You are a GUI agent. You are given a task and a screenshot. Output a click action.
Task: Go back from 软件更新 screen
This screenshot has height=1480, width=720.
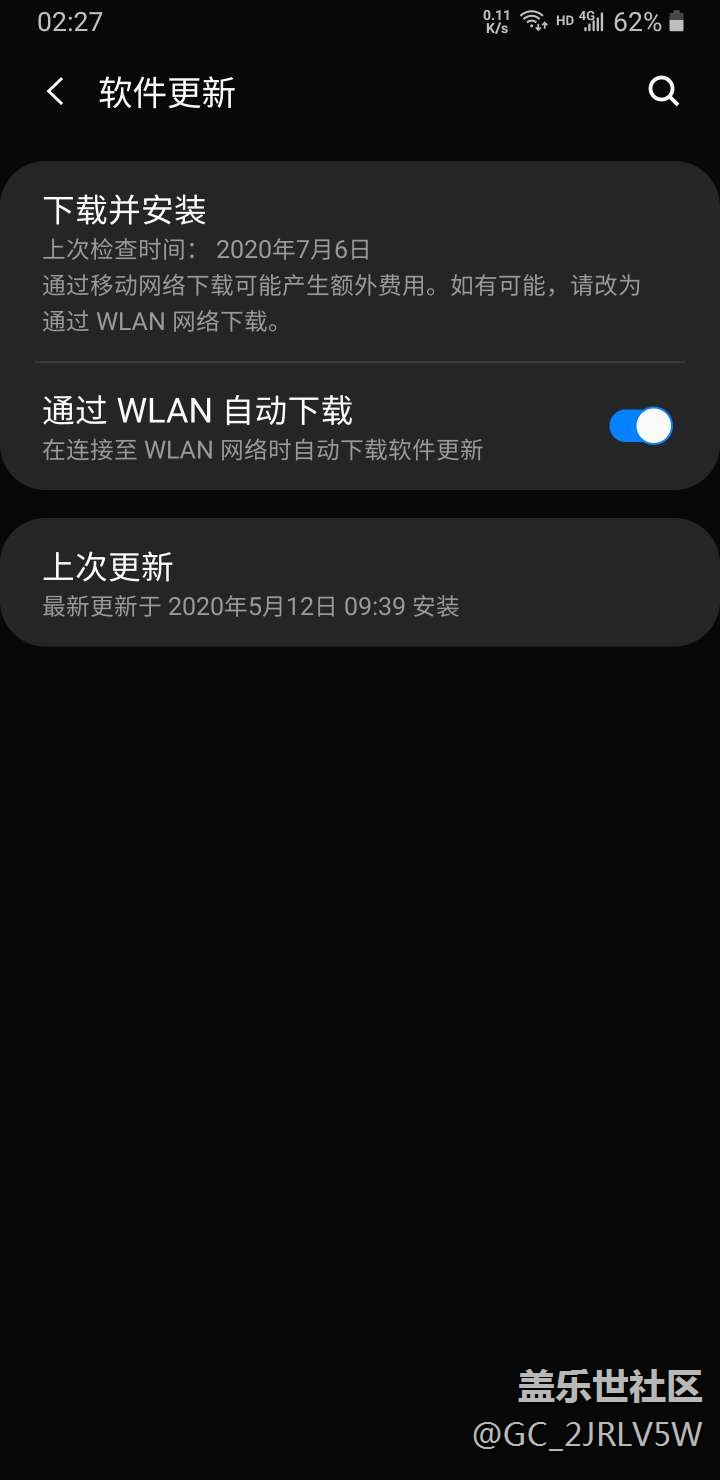point(56,93)
